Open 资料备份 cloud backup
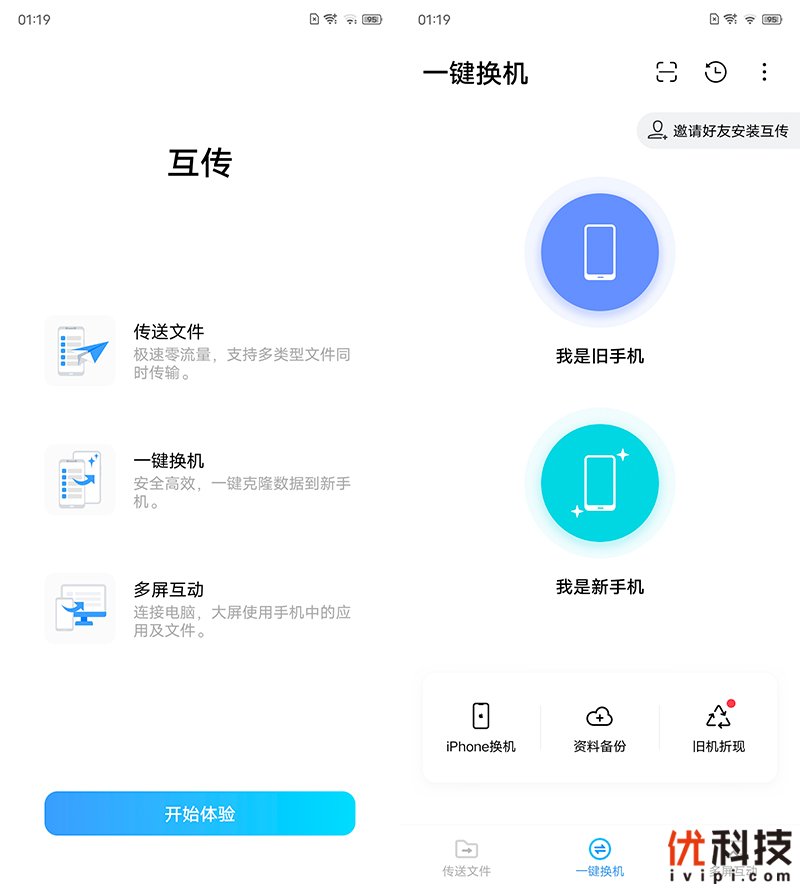The width and height of the screenshot is (800, 889). tap(600, 727)
